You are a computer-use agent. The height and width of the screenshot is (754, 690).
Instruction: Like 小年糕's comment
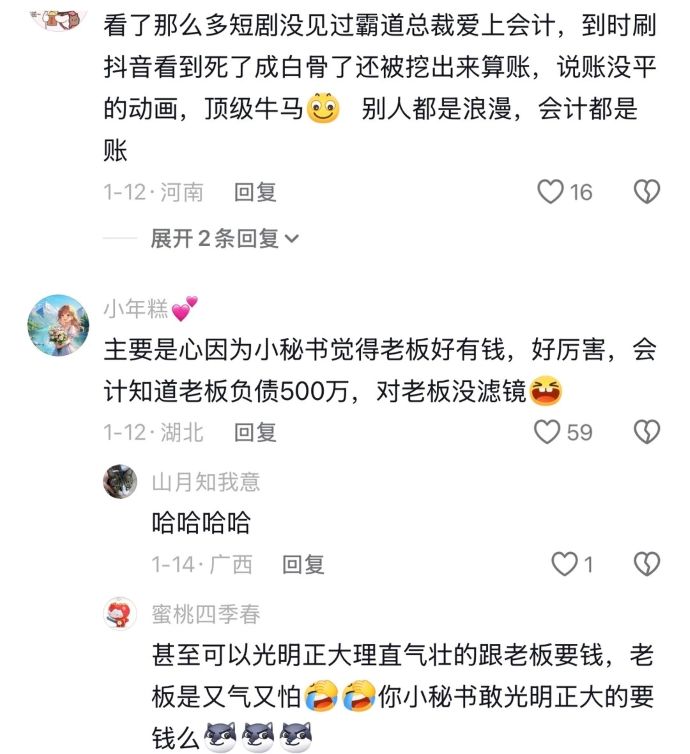pos(547,432)
